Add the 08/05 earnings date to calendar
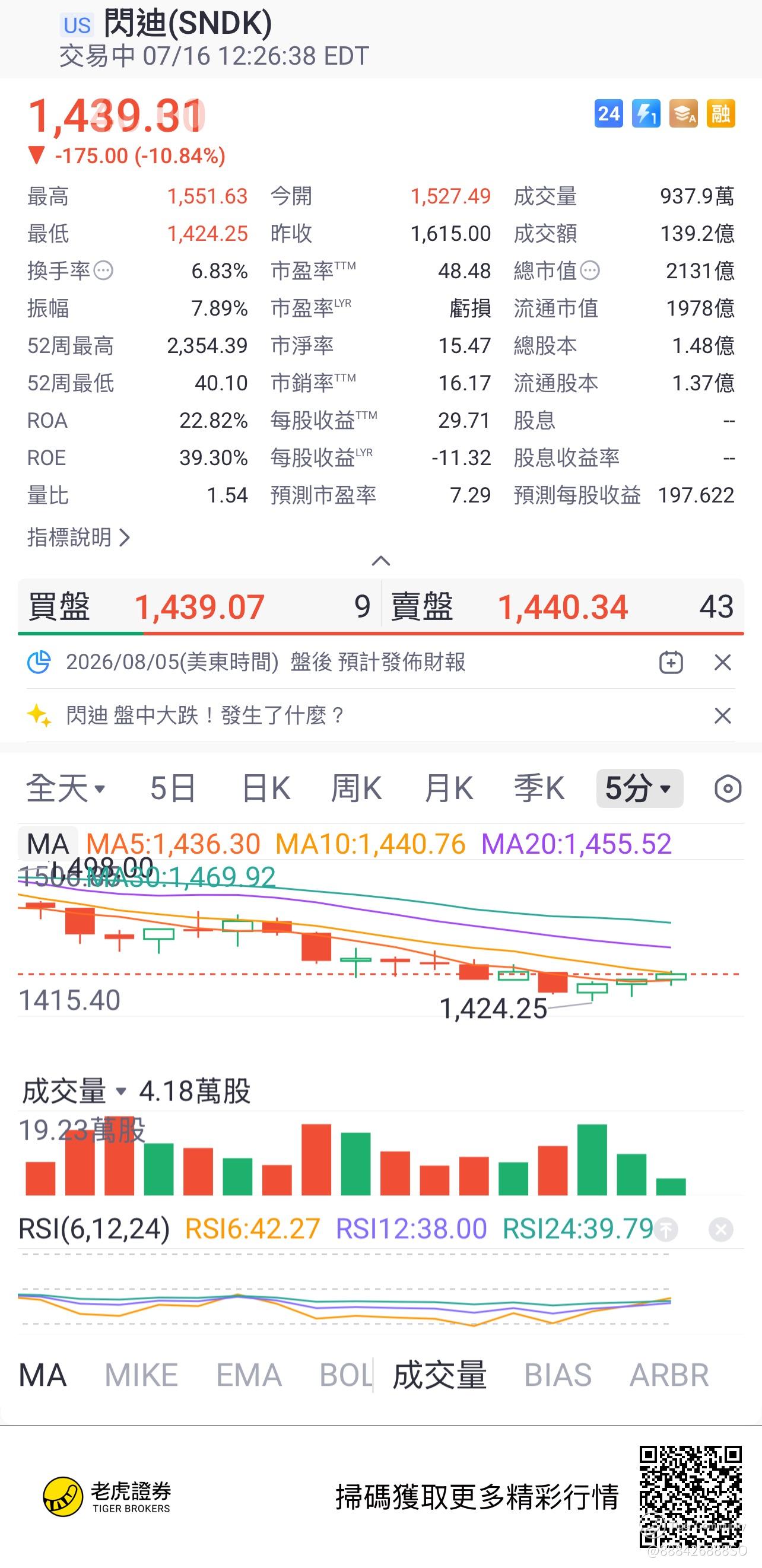This screenshot has width=762, height=1568. (x=671, y=662)
